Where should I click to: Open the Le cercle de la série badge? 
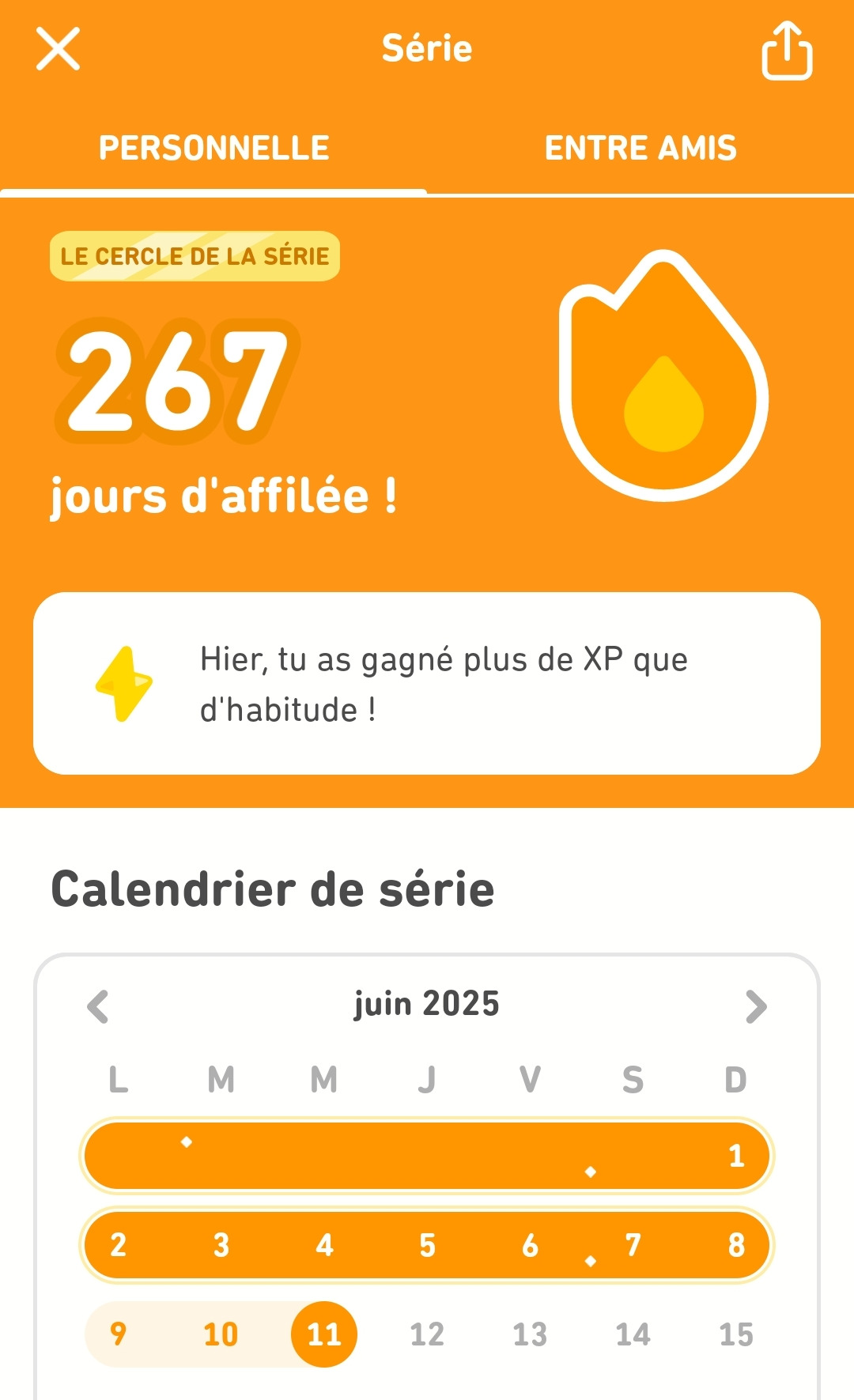(195, 256)
